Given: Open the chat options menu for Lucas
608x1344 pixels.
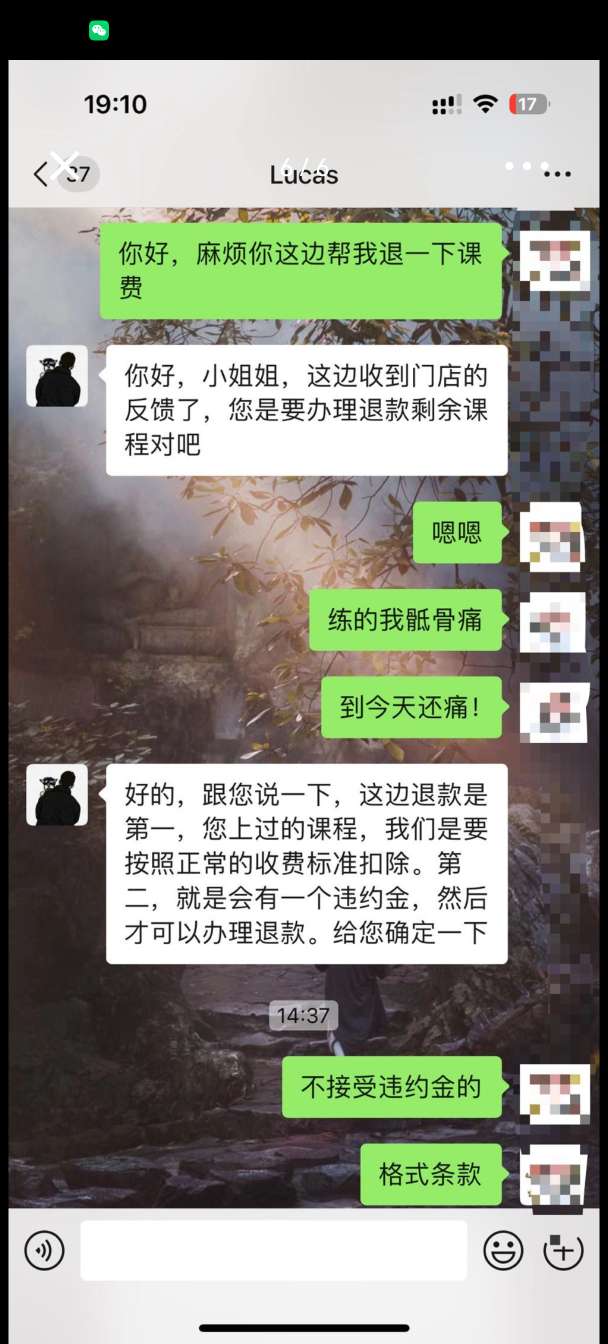Looking at the screenshot, I should (x=557, y=175).
